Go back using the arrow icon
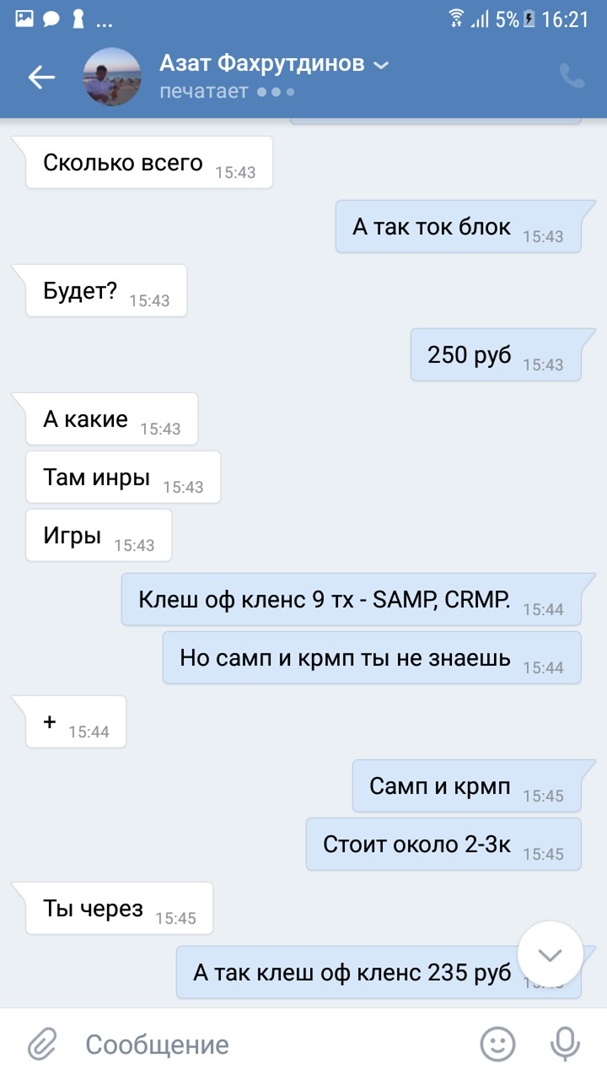The width and height of the screenshot is (607, 1080). (41, 77)
